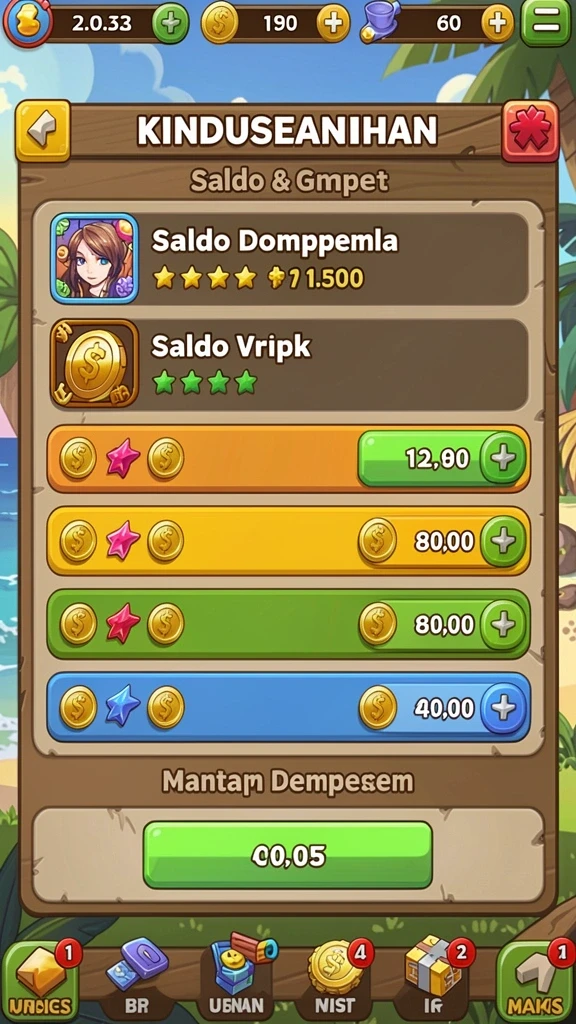Switch to the NIST coin tab
This screenshot has height=1024, width=576.
click(336, 978)
